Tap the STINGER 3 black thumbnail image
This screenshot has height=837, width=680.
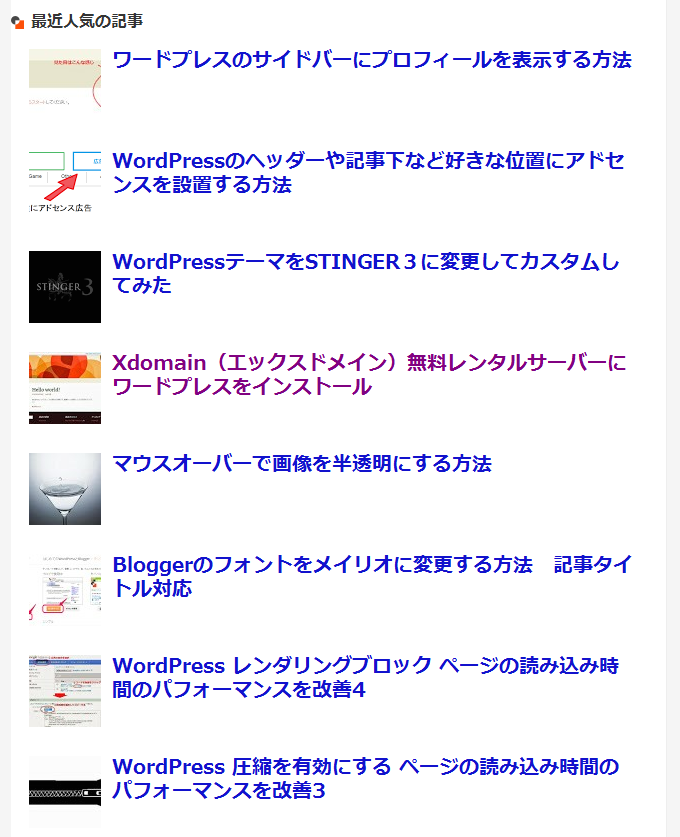(65, 287)
